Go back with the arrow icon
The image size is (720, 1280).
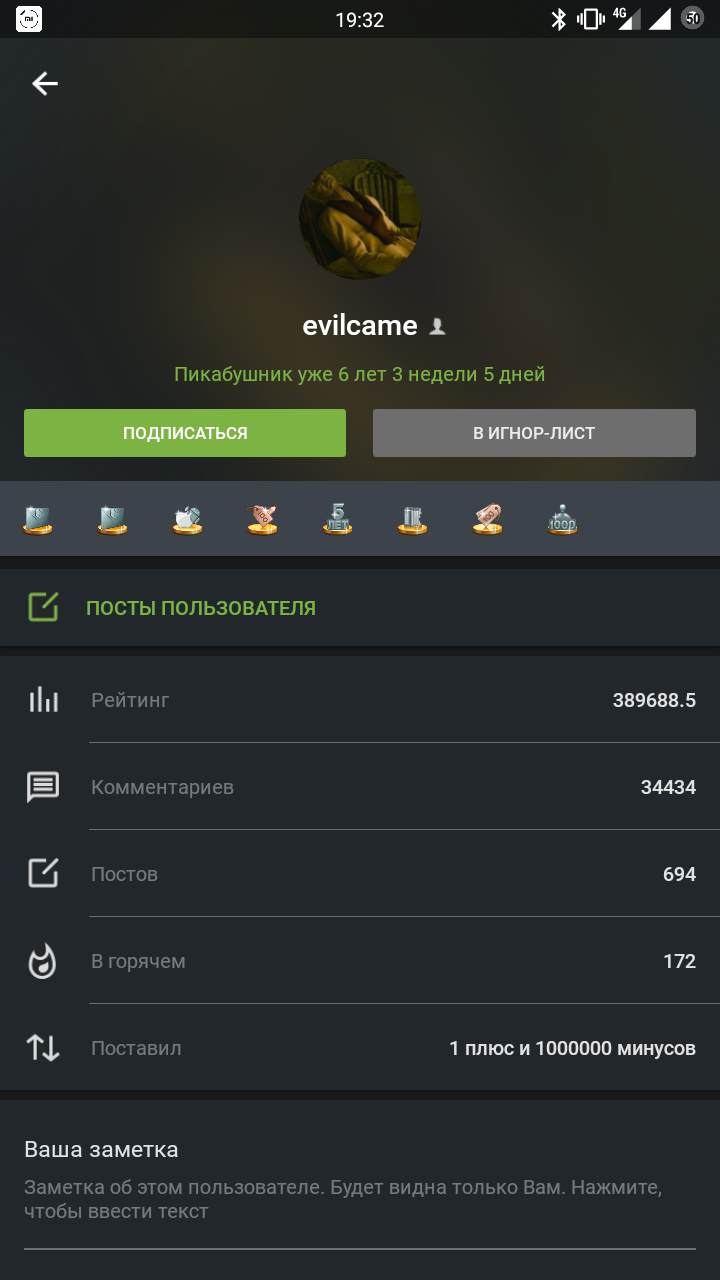45,84
